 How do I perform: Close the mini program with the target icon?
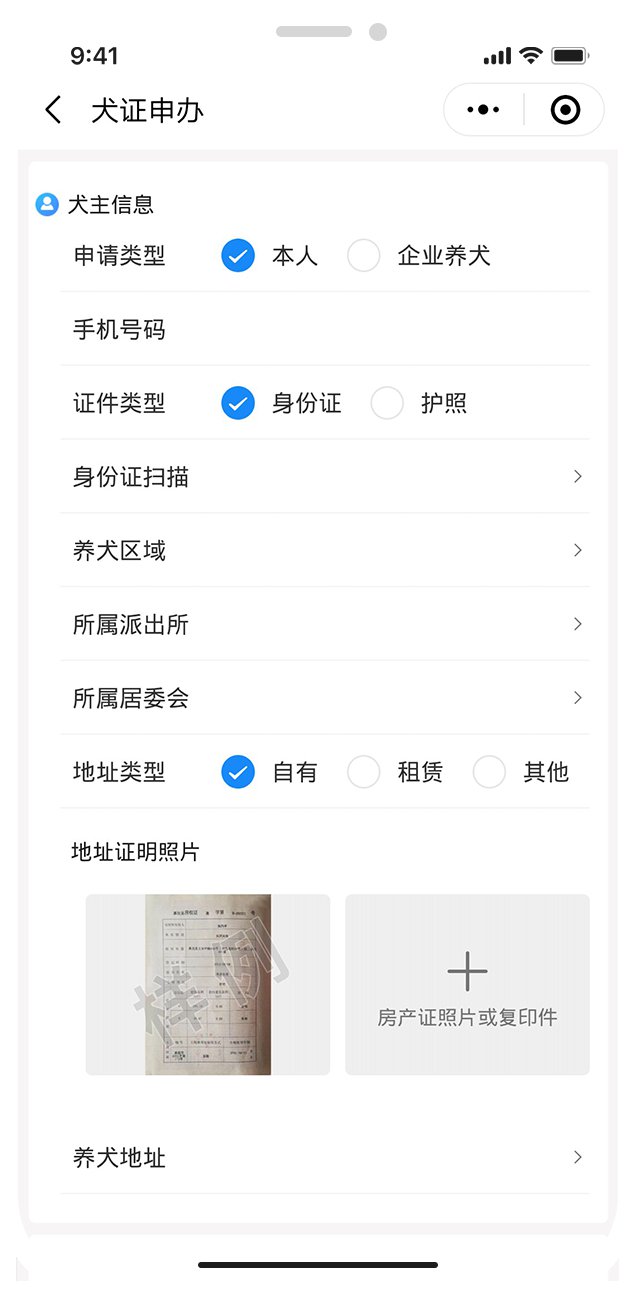coord(565,110)
